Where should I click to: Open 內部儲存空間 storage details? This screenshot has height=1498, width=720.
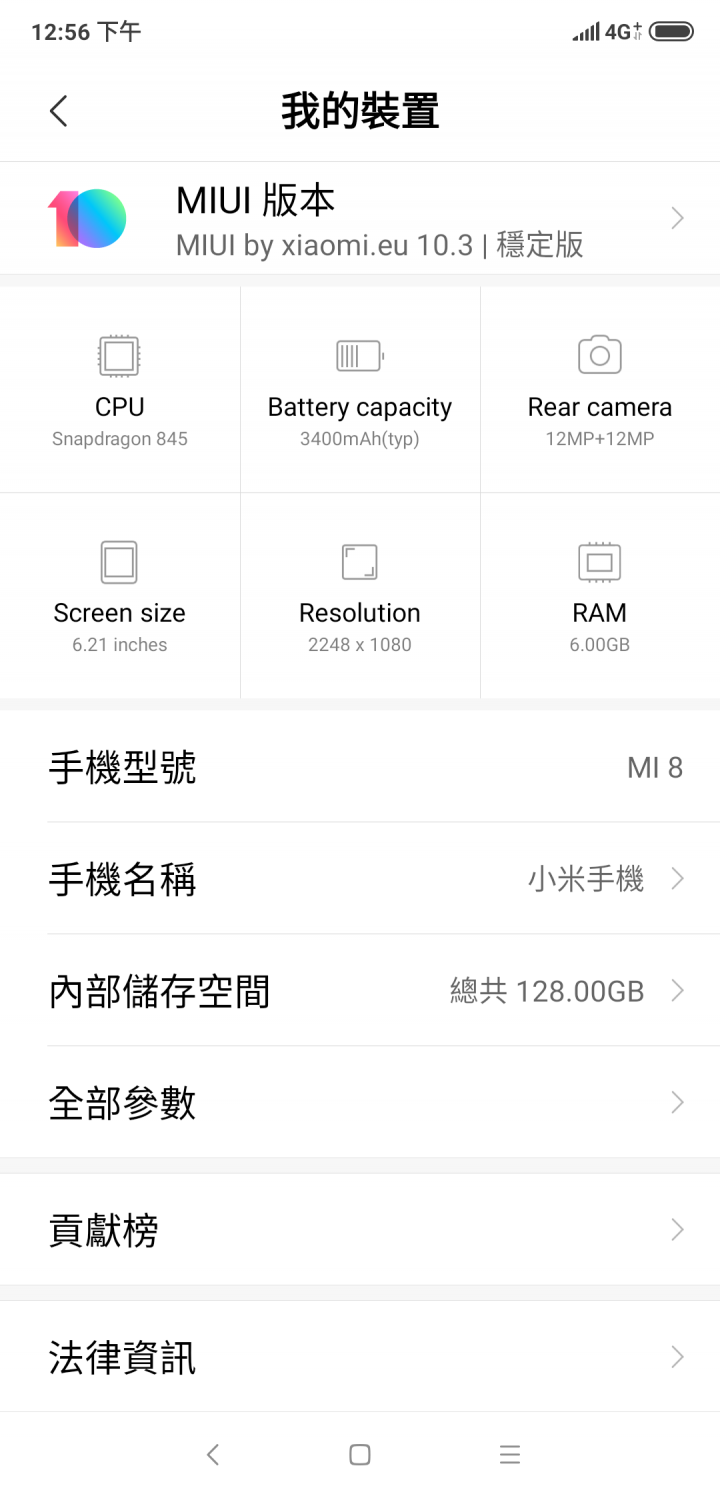pos(360,991)
